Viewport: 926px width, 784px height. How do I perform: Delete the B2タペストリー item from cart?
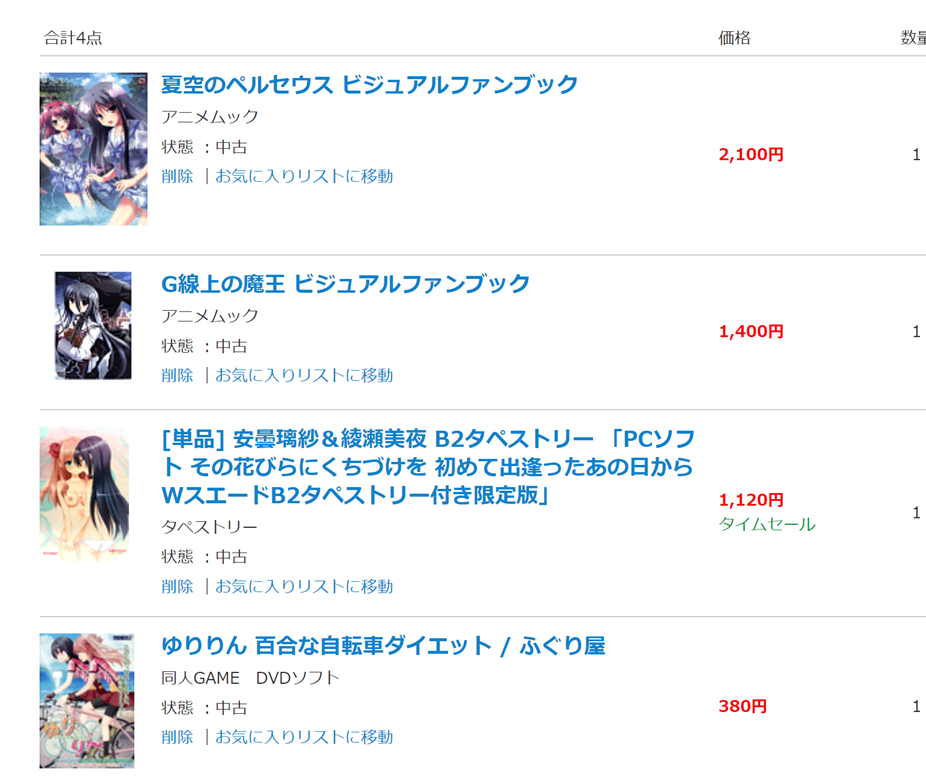[x=177, y=586]
